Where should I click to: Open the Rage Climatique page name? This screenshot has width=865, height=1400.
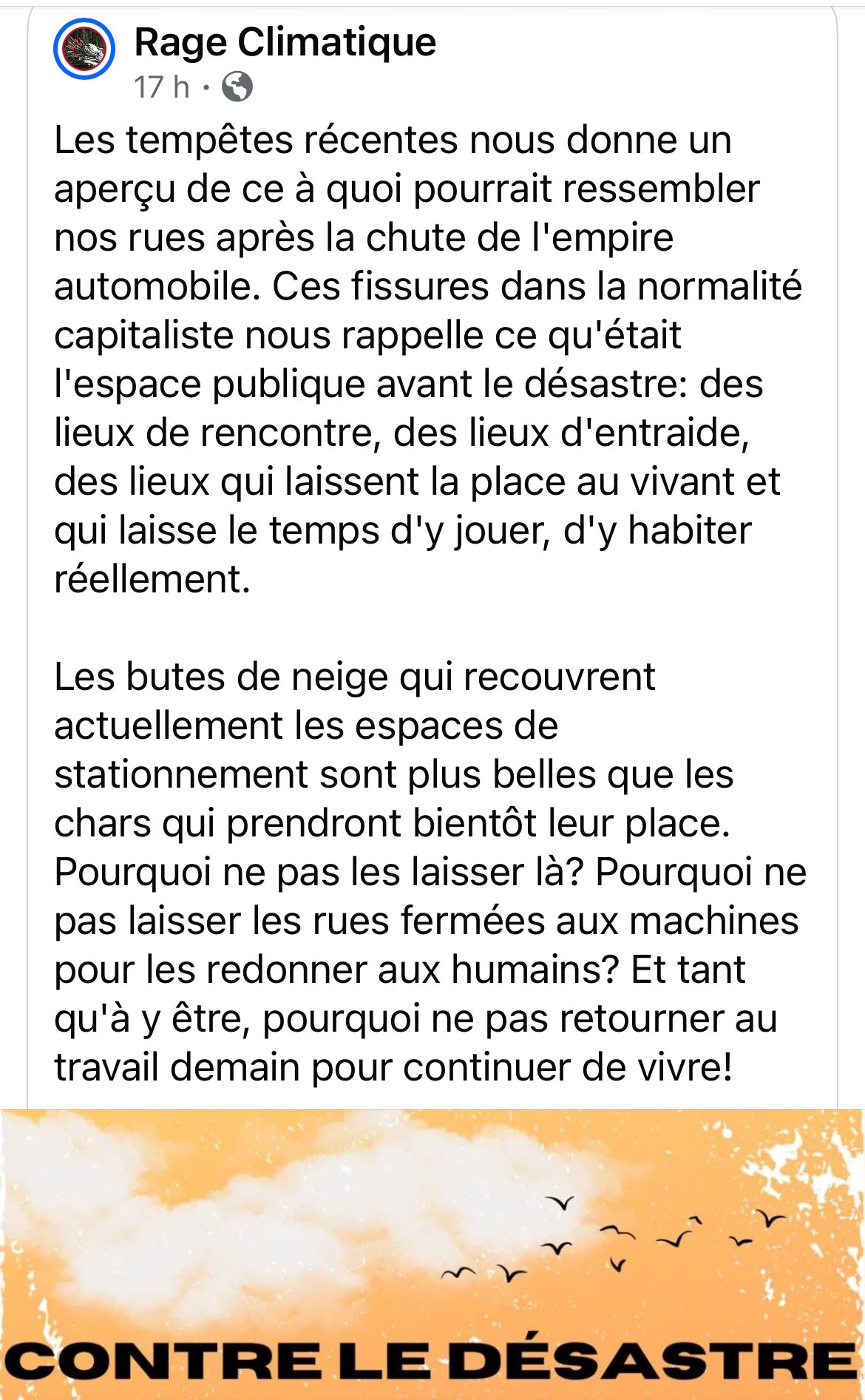point(285,42)
